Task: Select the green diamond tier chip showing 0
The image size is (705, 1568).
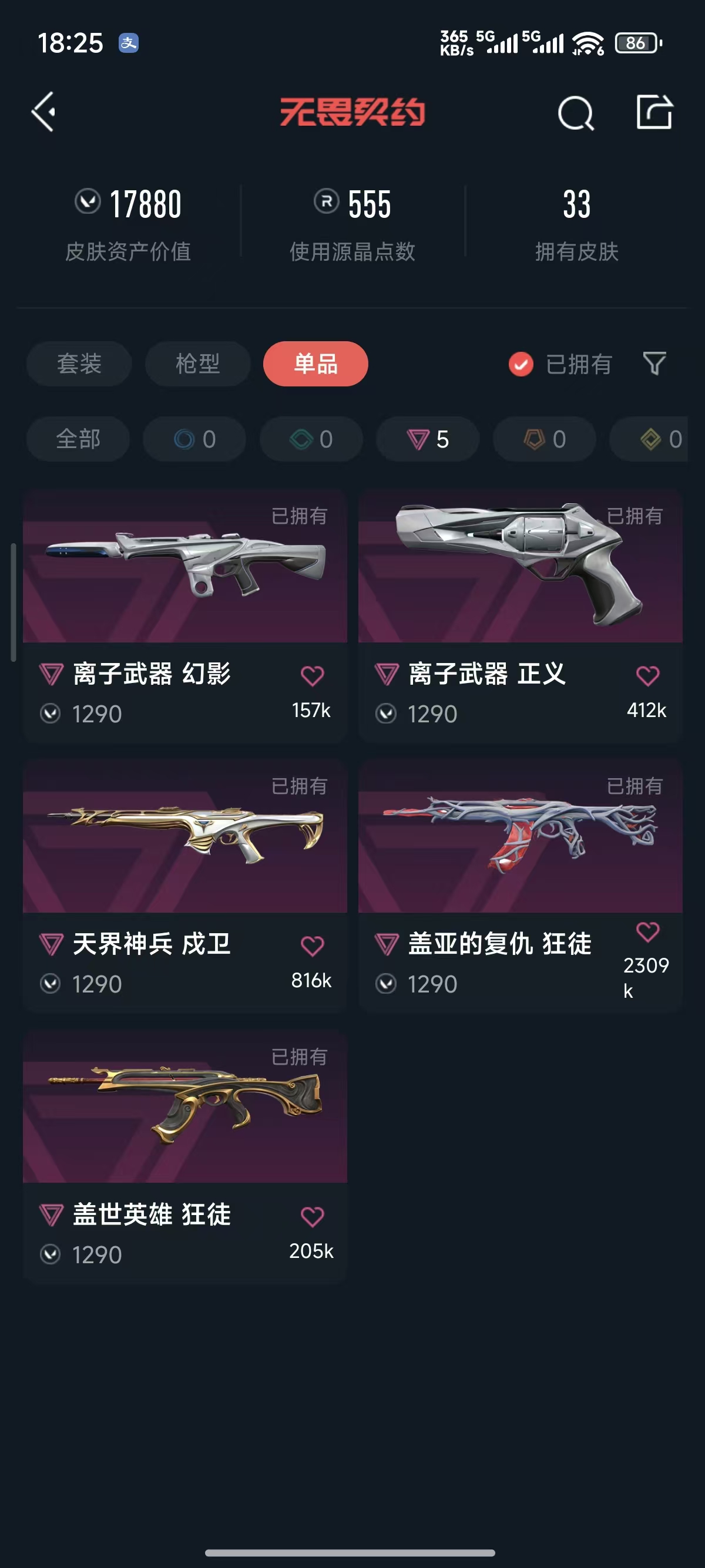Action: pyautogui.click(x=311, y=439)
